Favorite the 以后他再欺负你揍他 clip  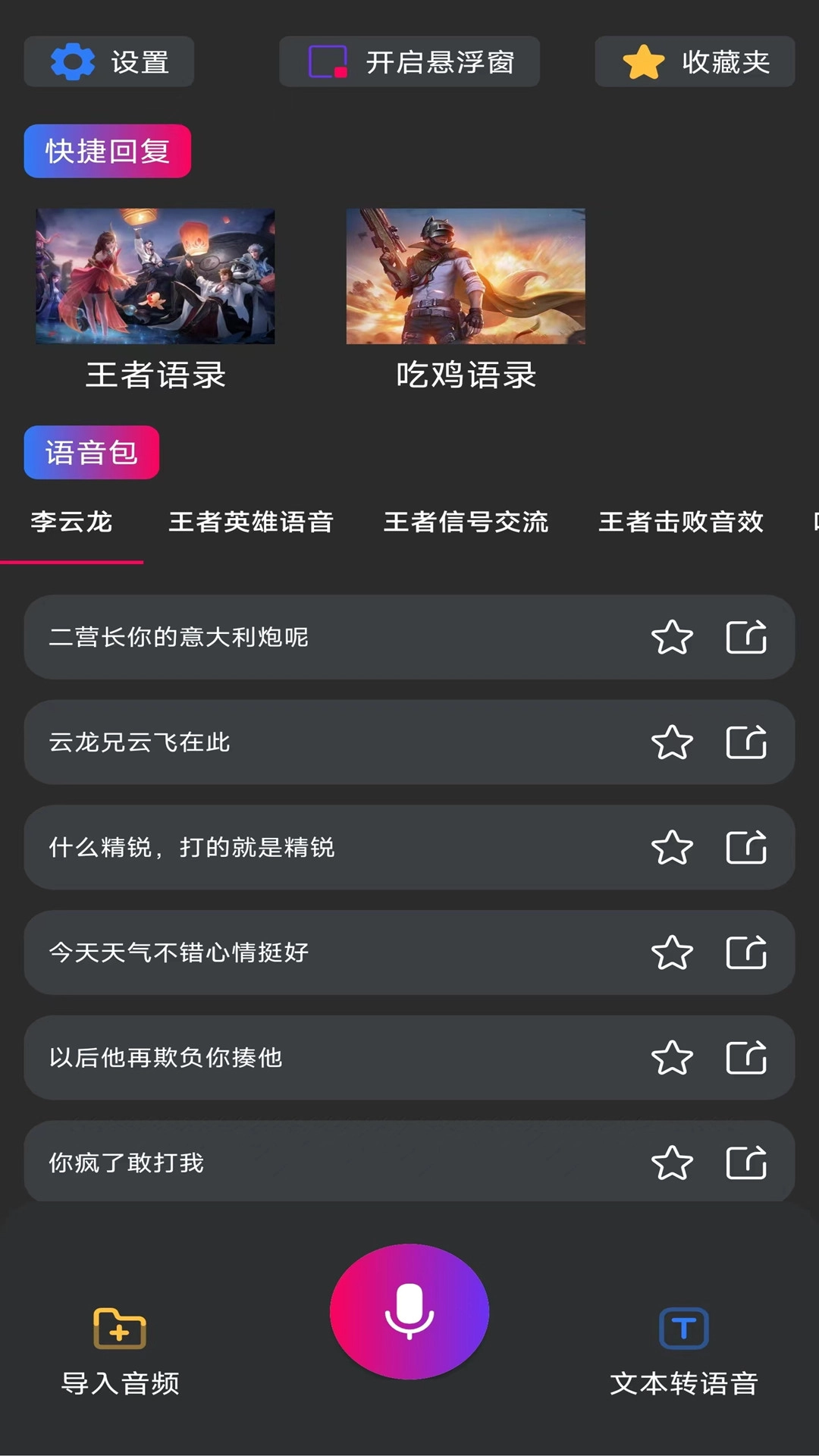point(672,1057)
